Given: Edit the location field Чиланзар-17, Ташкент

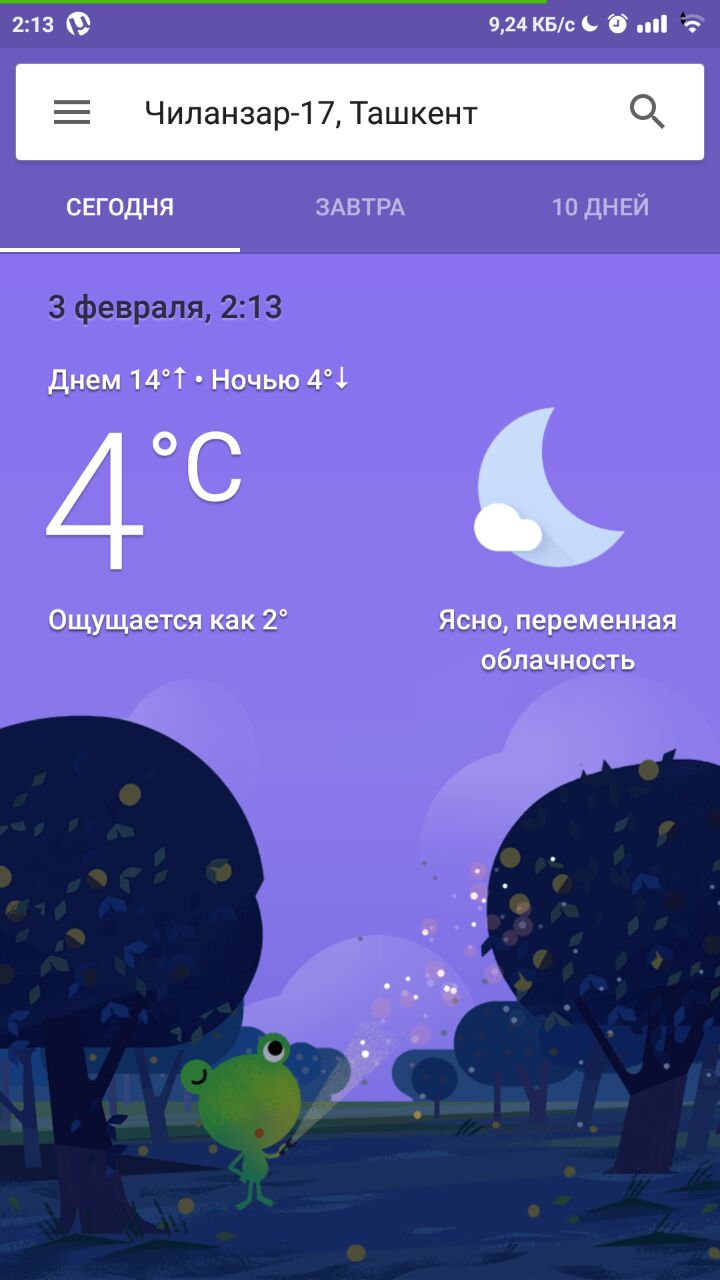Looking at the screenshot, I should tap(310, 113).
